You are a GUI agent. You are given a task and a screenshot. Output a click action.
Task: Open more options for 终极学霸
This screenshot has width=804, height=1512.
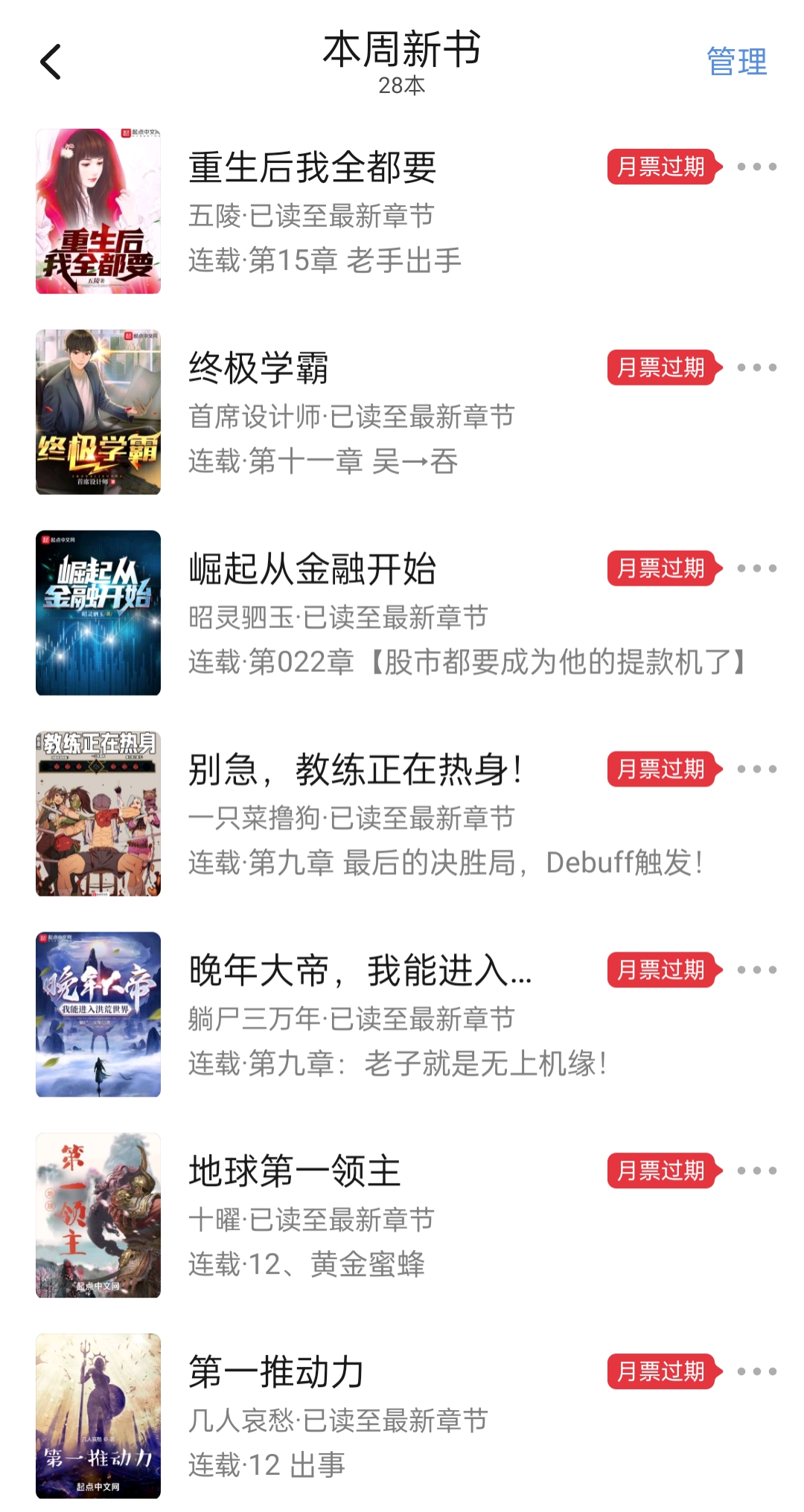[x=757, y=367]
